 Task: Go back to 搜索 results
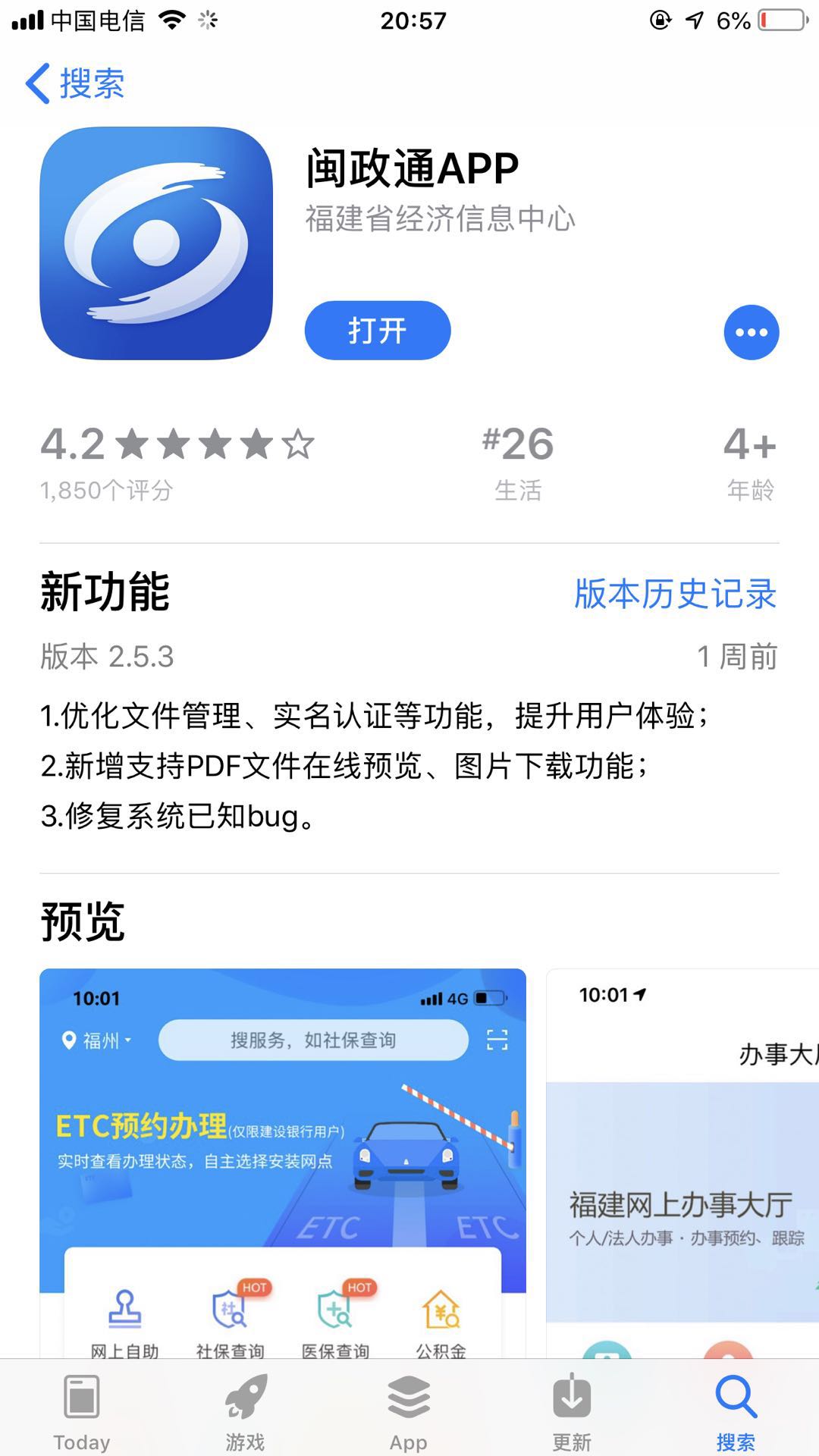tap(76, 83)
